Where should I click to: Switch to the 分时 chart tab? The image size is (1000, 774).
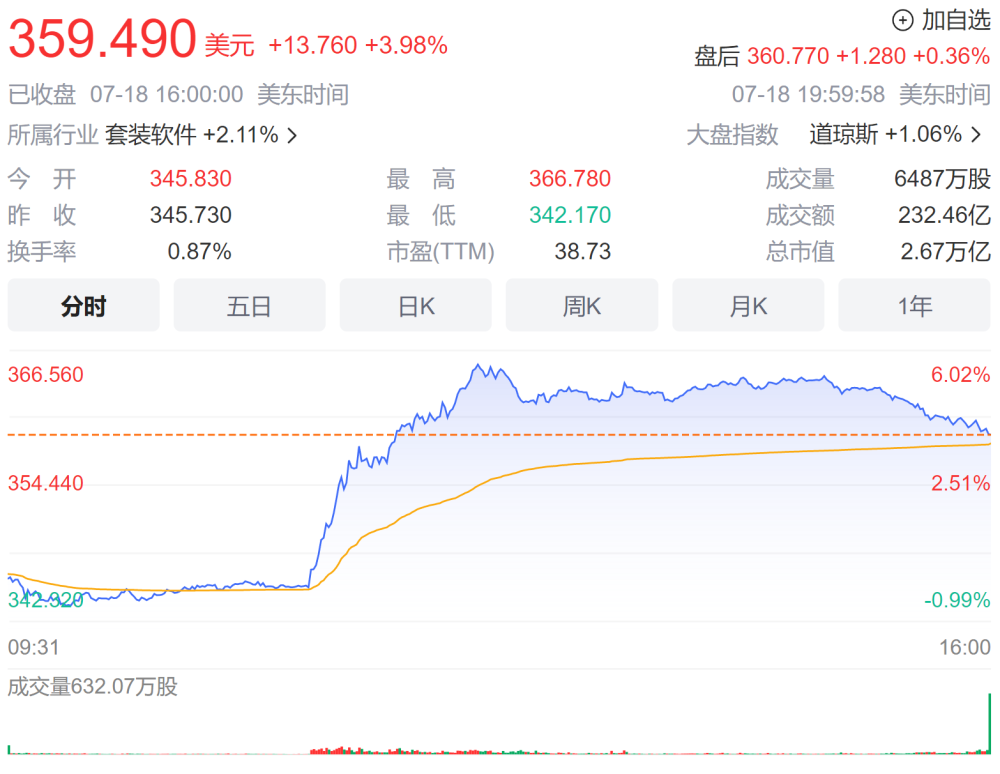83,306
